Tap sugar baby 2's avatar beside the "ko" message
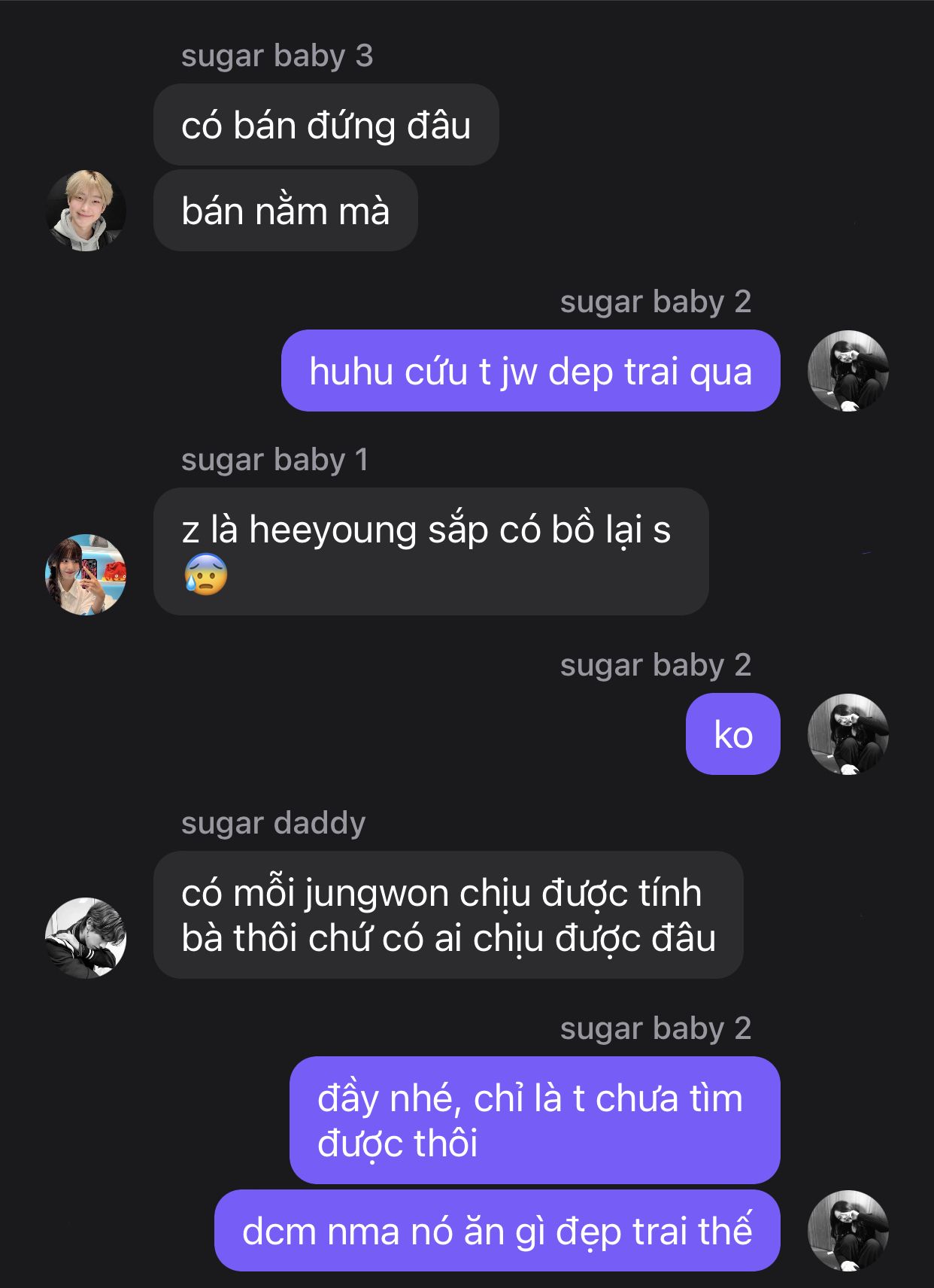 point(848,734)
